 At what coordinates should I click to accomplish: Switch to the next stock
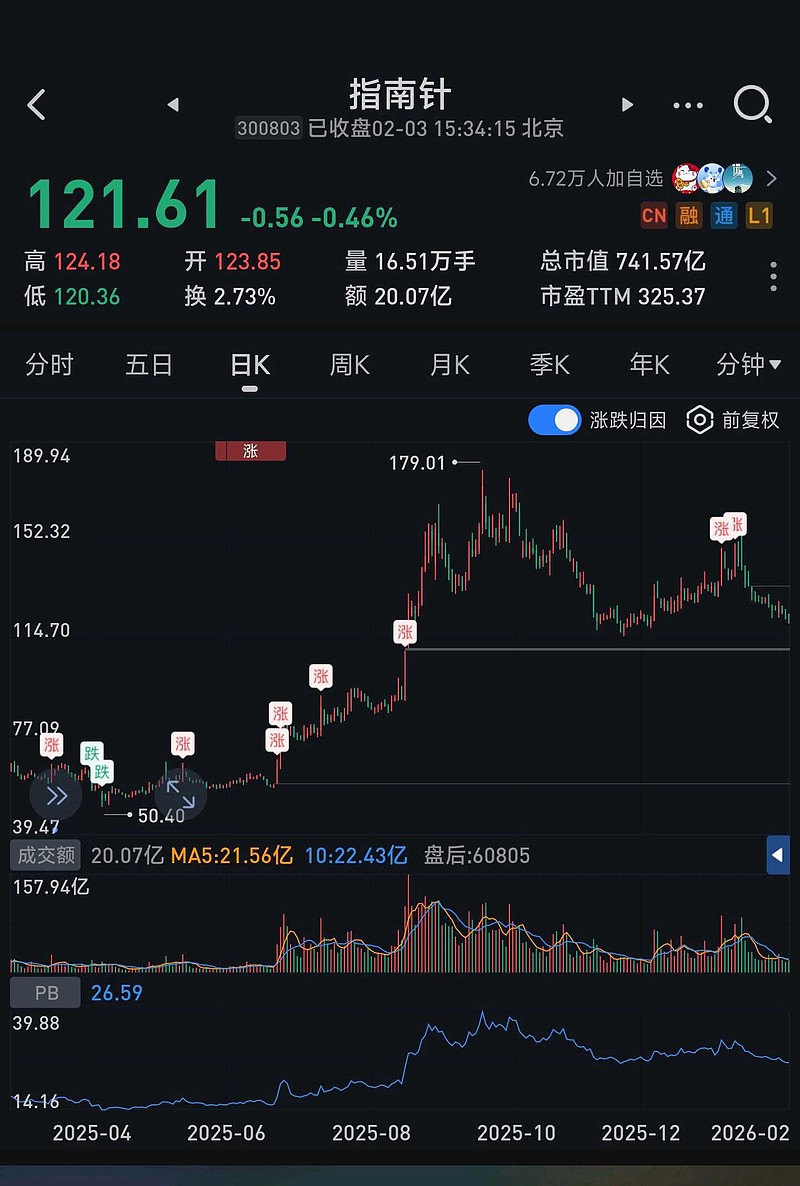tap(627, 104)
